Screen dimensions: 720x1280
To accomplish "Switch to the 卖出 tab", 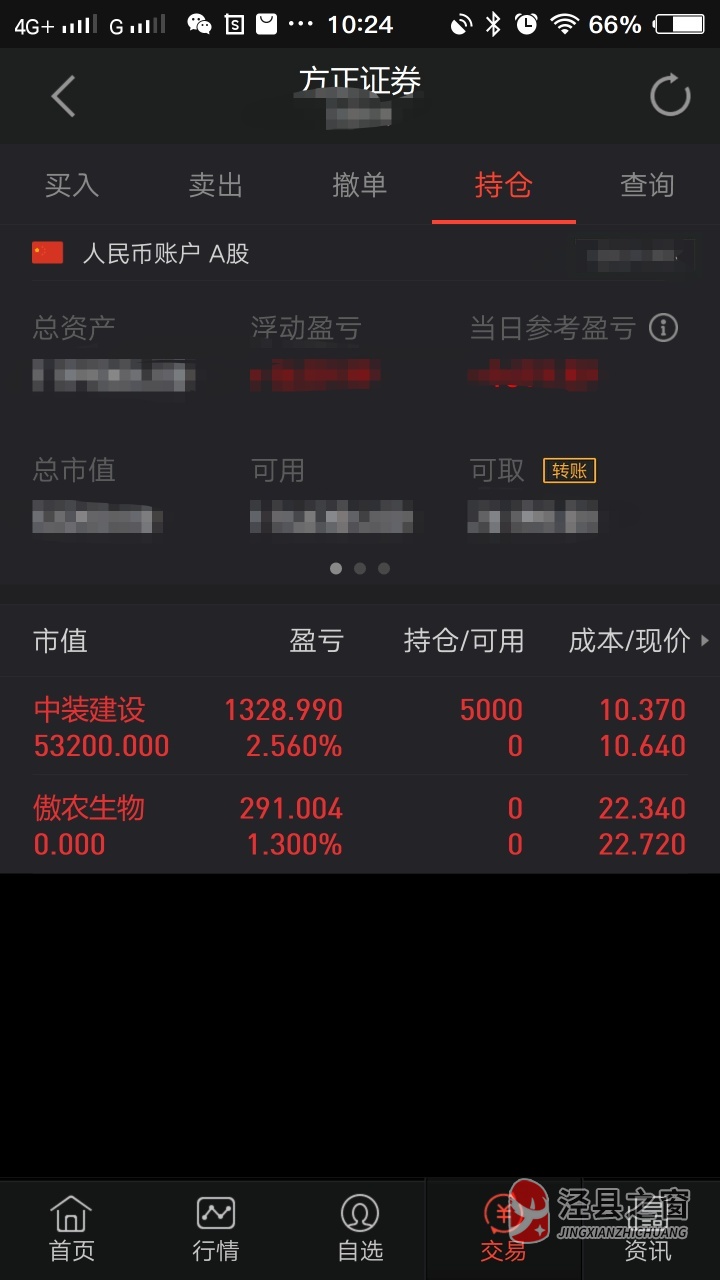I will point(216,185).
